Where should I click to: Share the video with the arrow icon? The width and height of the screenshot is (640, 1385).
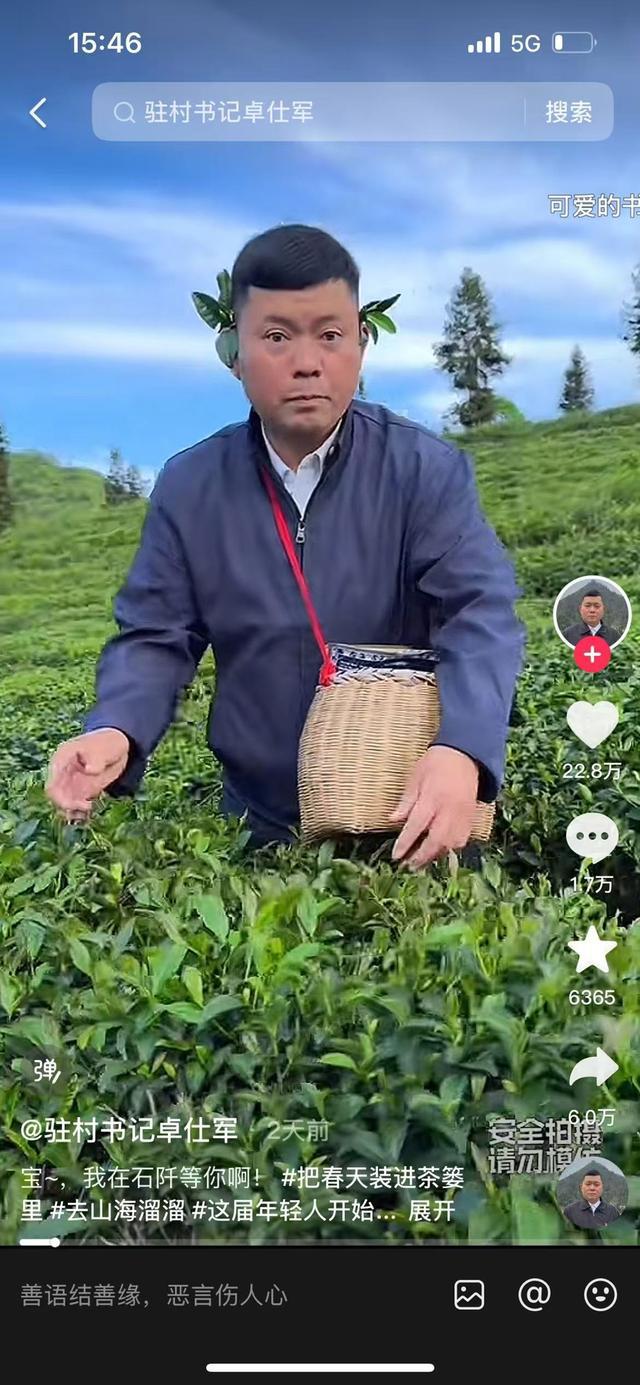[593, 1068]
